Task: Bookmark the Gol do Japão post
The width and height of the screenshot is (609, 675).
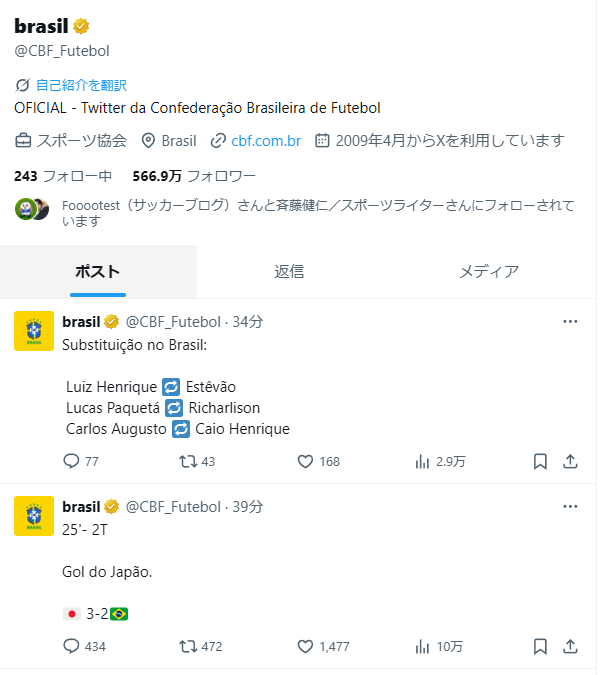Action: click(540, 646)
